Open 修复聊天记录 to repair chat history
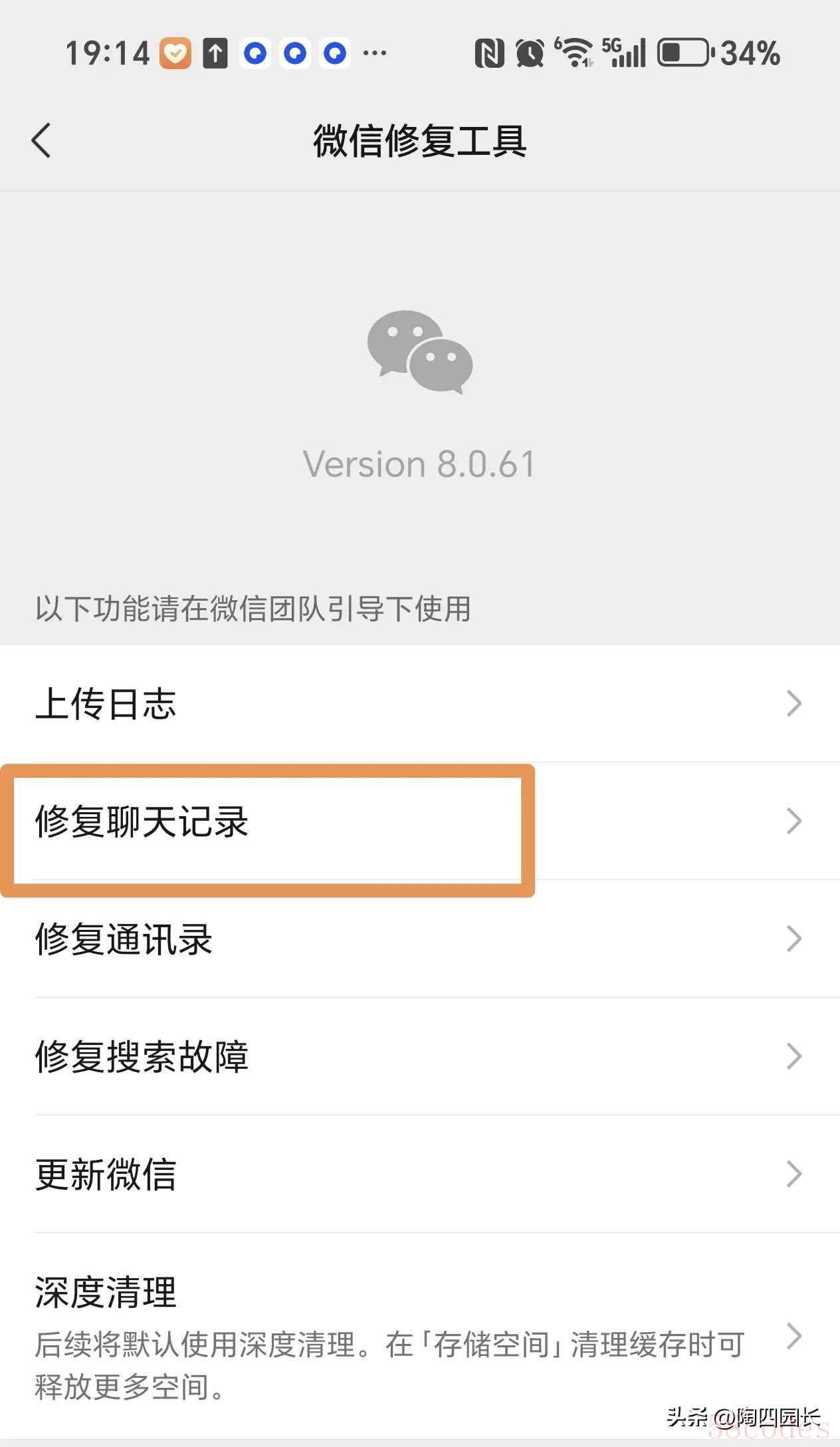This screenshot has height=1447, width=840. pos(420,821)
